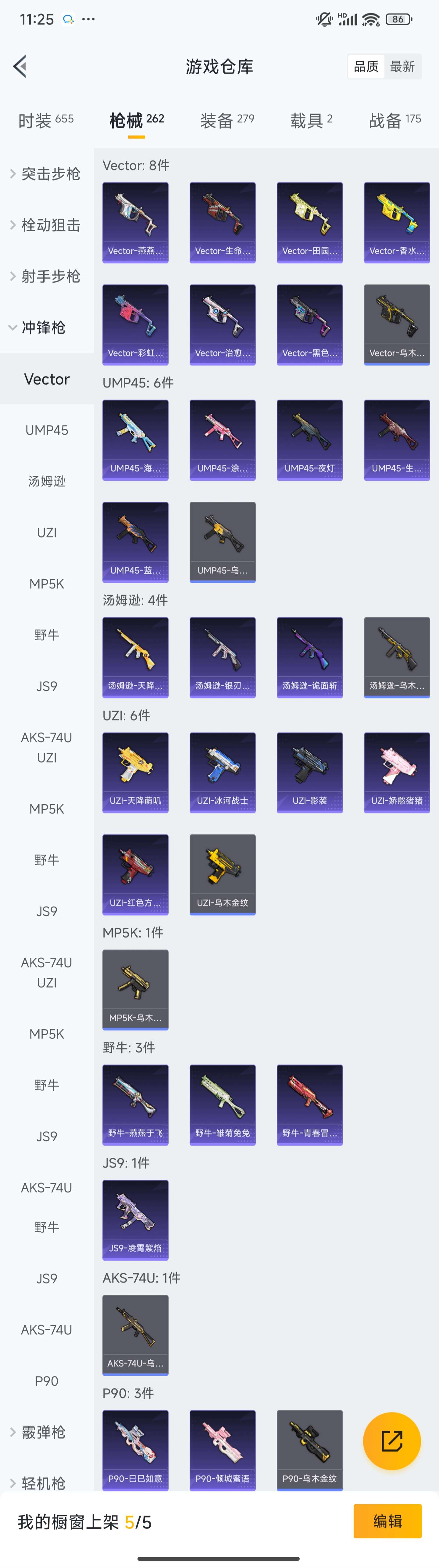Open the UZI-冰河战士 skin

pyautogui.click(x=222, y=772)
